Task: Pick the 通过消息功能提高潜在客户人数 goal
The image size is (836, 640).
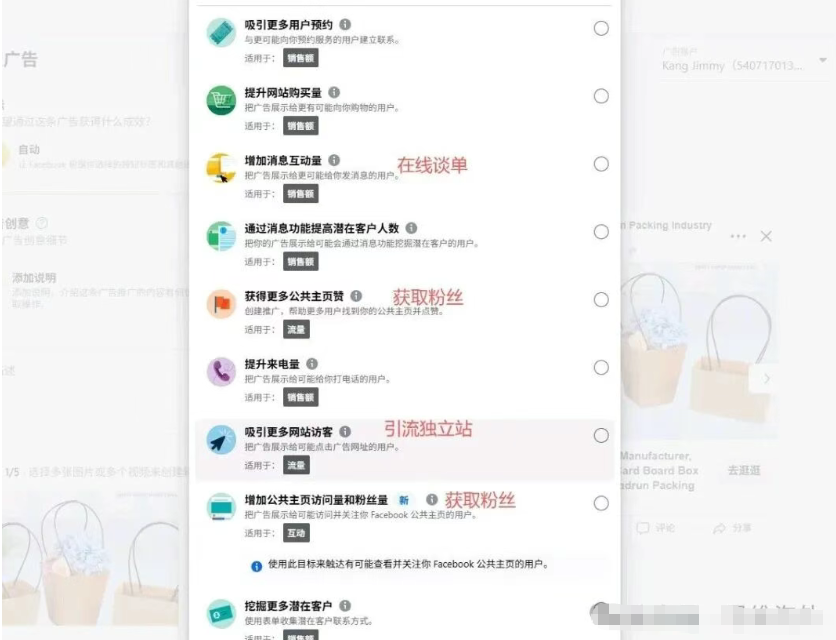Action: coord(601,232)
